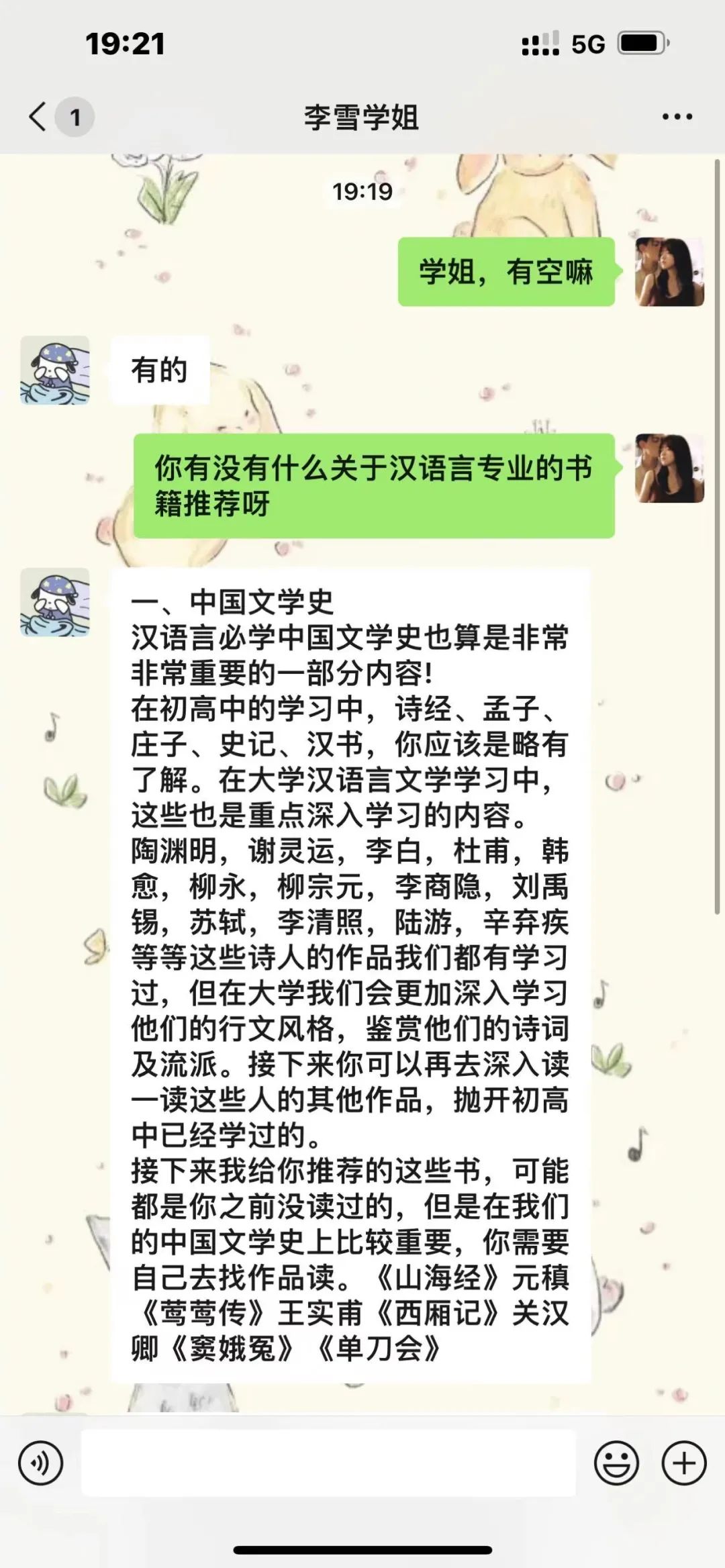
Task: Switch to voice message input
Action: 41,1463
